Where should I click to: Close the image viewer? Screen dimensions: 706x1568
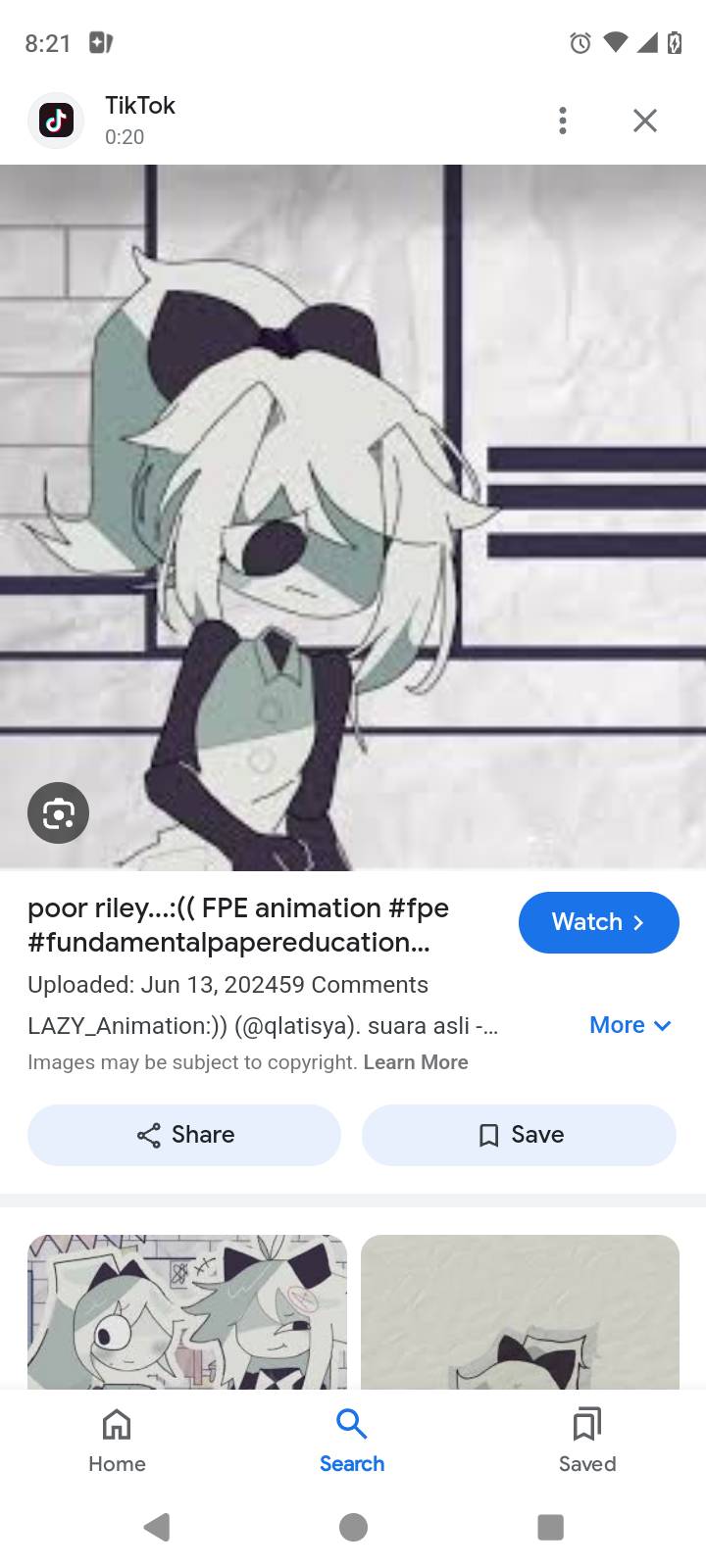pyautogui.click(x=644, y=121)
